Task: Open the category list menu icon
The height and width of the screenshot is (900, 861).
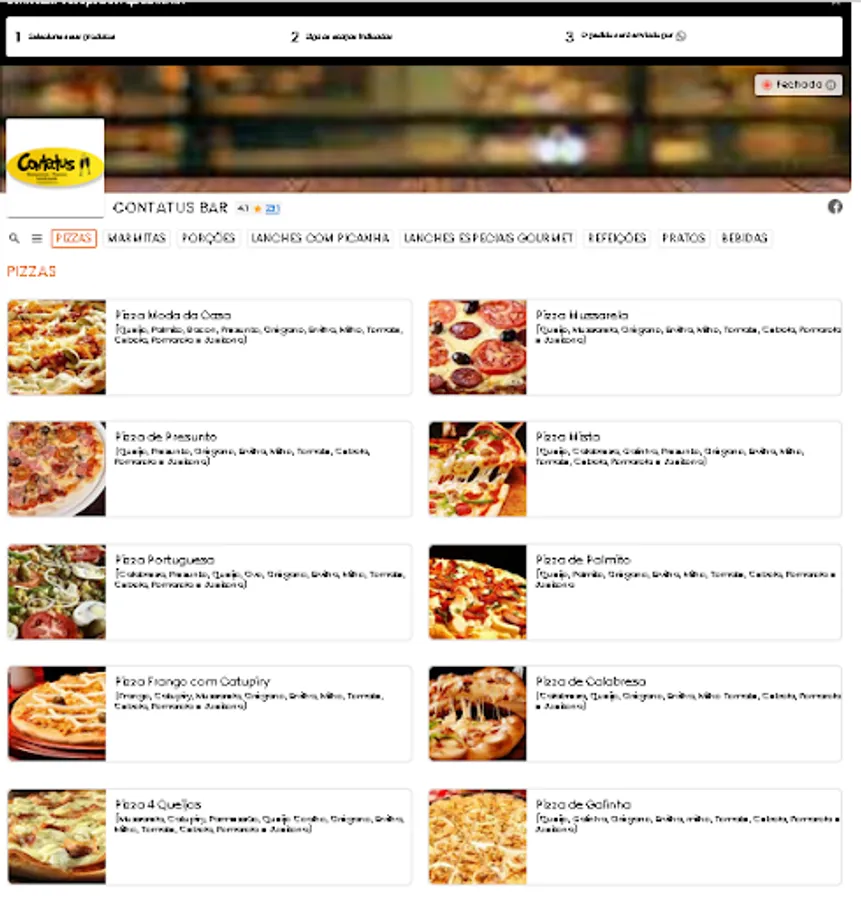Action: [37, 239]
